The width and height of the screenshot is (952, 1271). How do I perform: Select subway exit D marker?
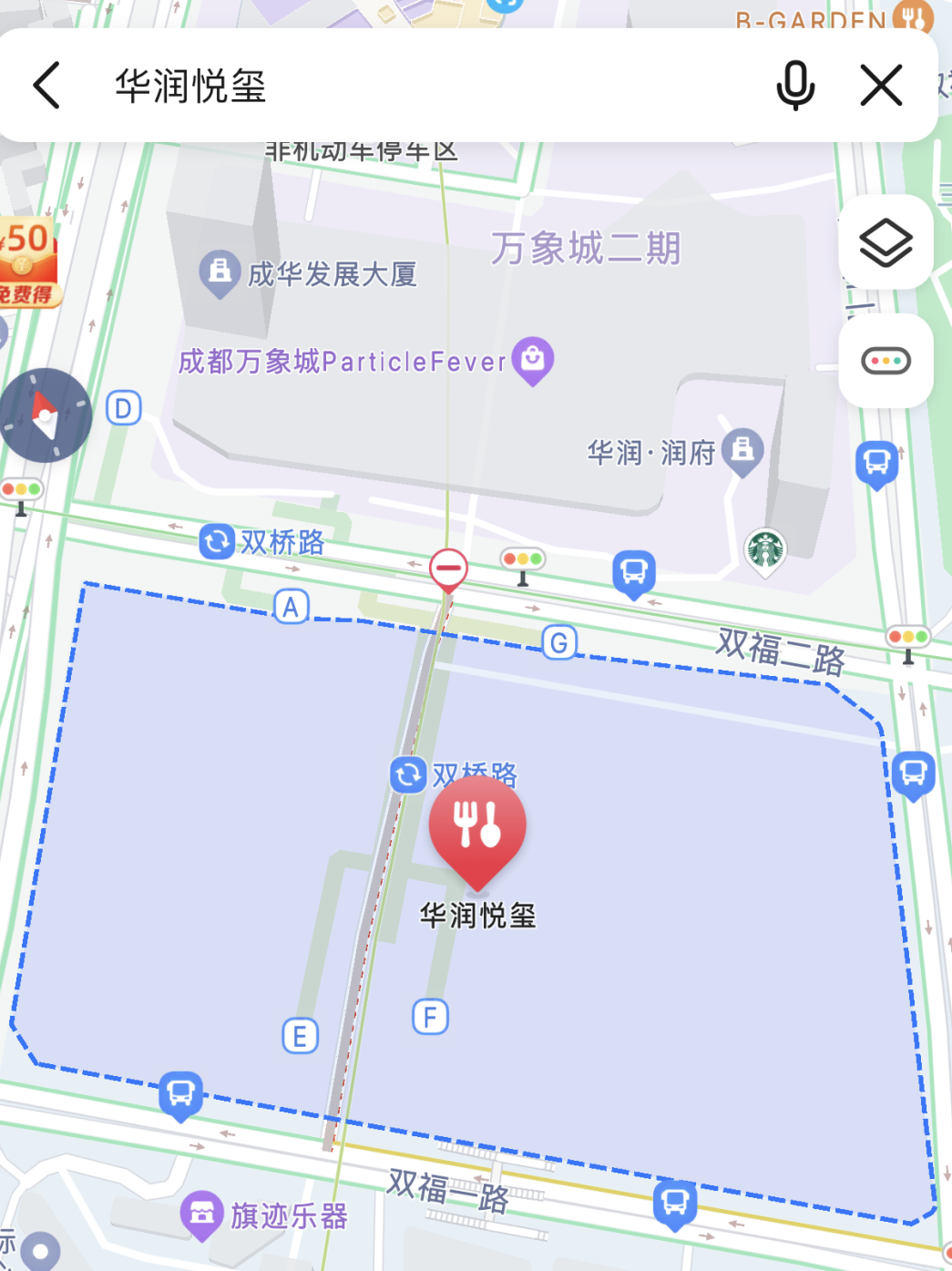[124, 407]
